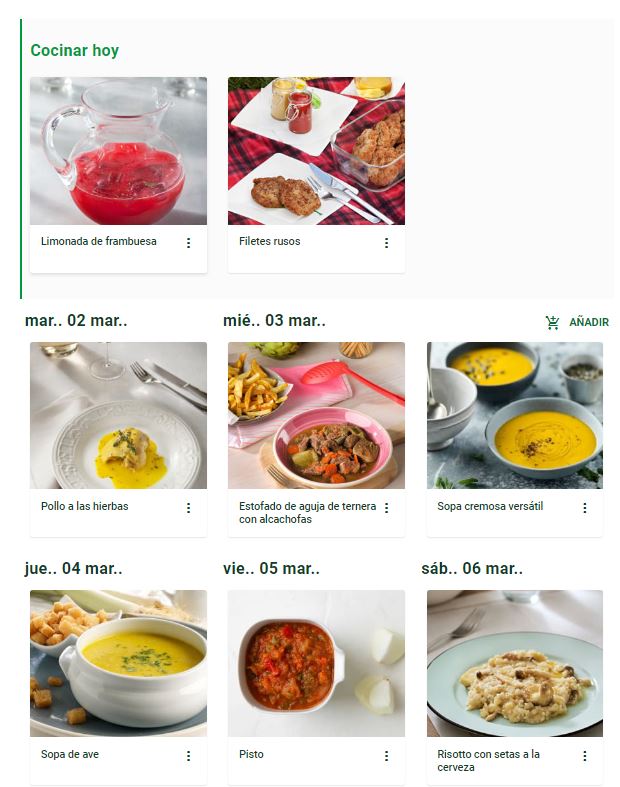Open options menu for Risotto con setas

coord(585,756)
